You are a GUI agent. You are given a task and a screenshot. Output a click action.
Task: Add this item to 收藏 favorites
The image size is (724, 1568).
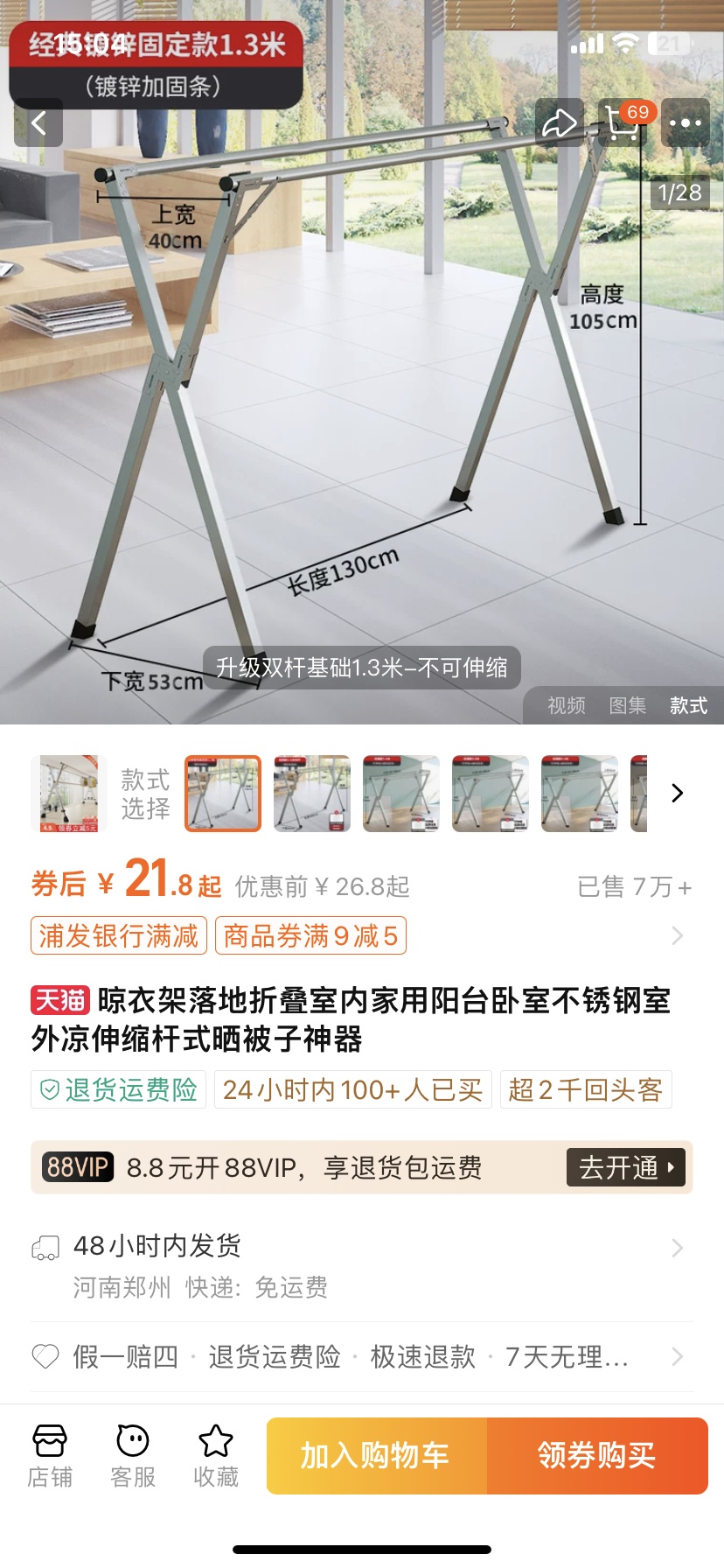216,1456
